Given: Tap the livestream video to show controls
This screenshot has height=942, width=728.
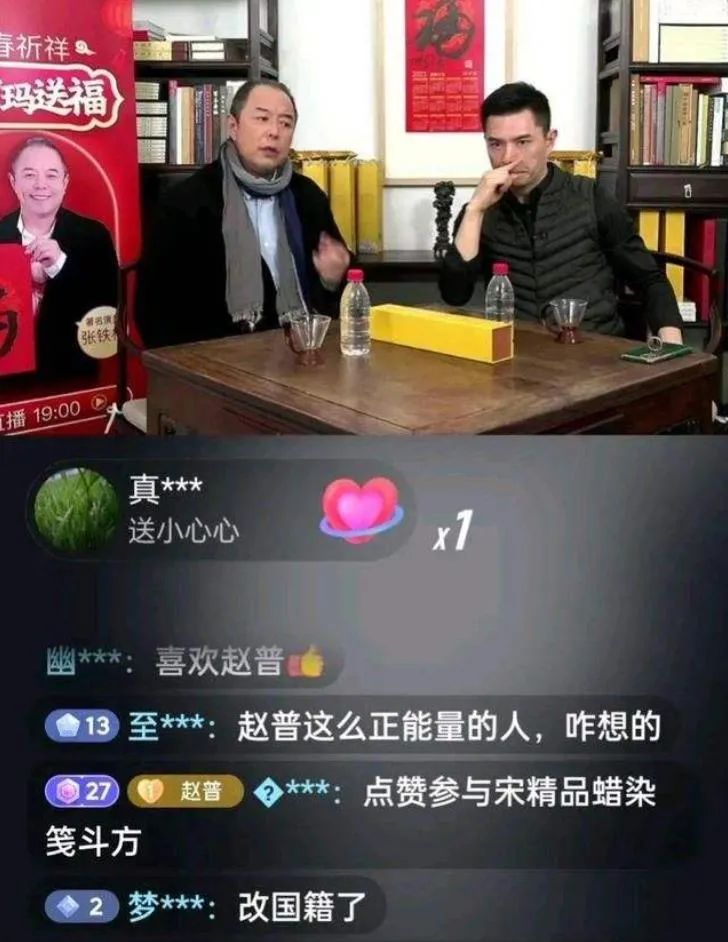Looking at the screenshot, I should click(x=364, y=217).
